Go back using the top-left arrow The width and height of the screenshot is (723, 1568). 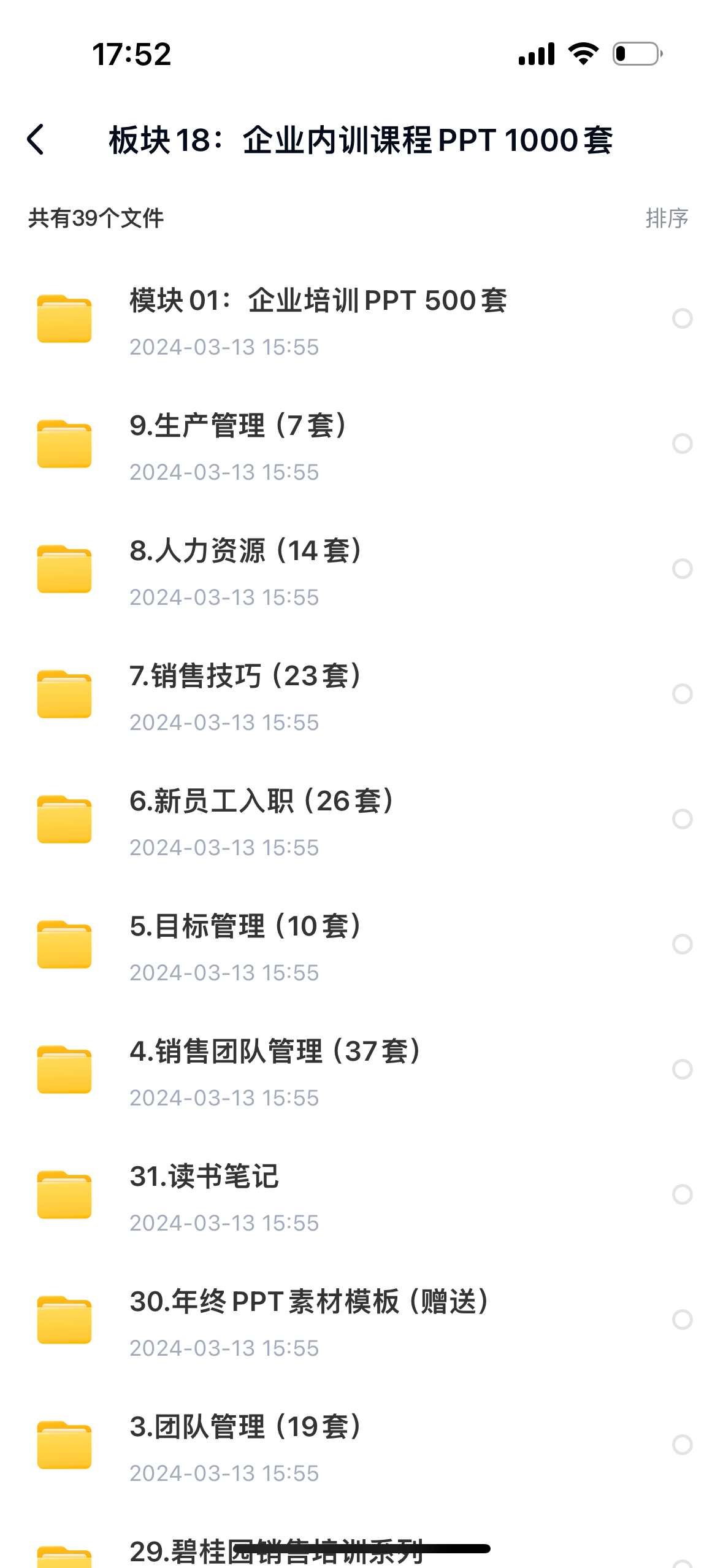click(36, 140)
